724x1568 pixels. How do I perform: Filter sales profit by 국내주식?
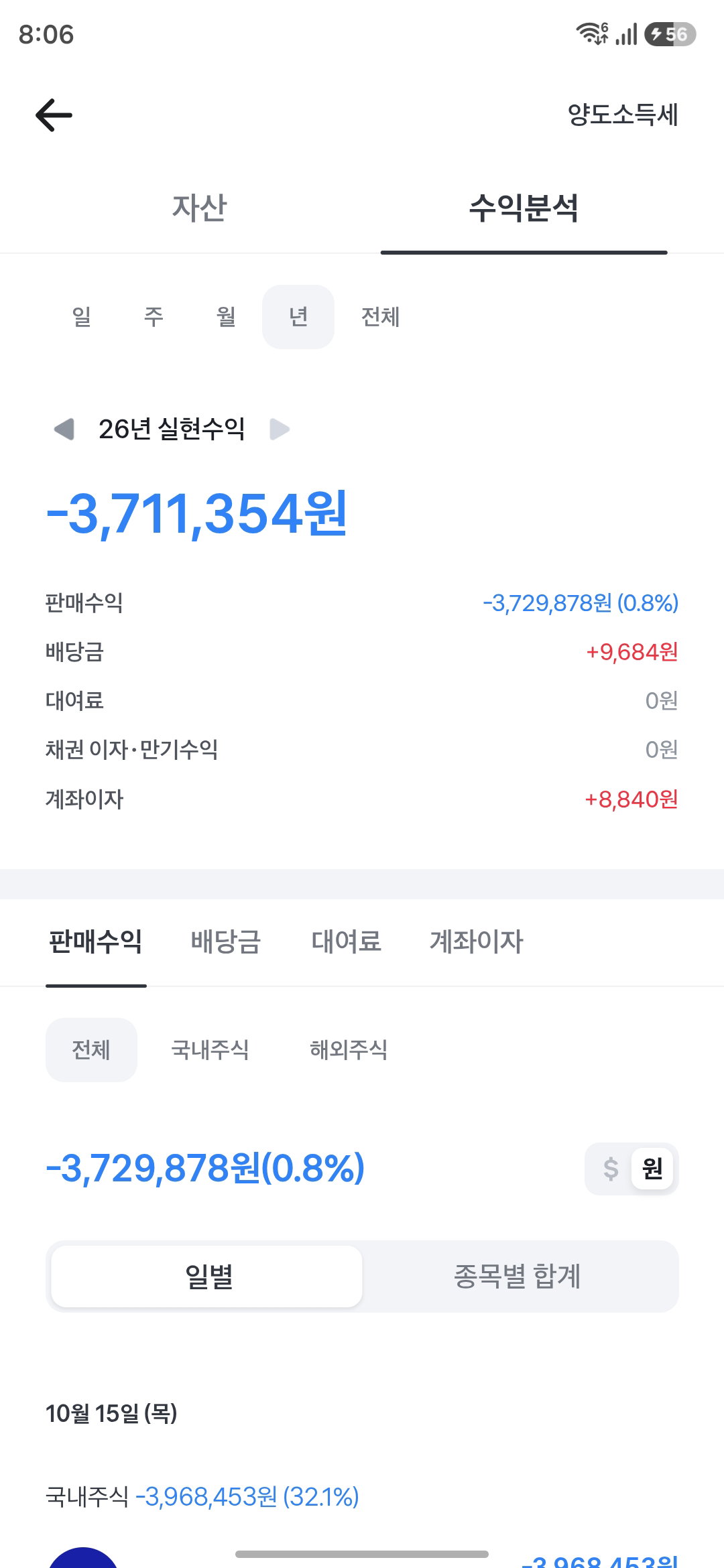(x=210, y=1049)
